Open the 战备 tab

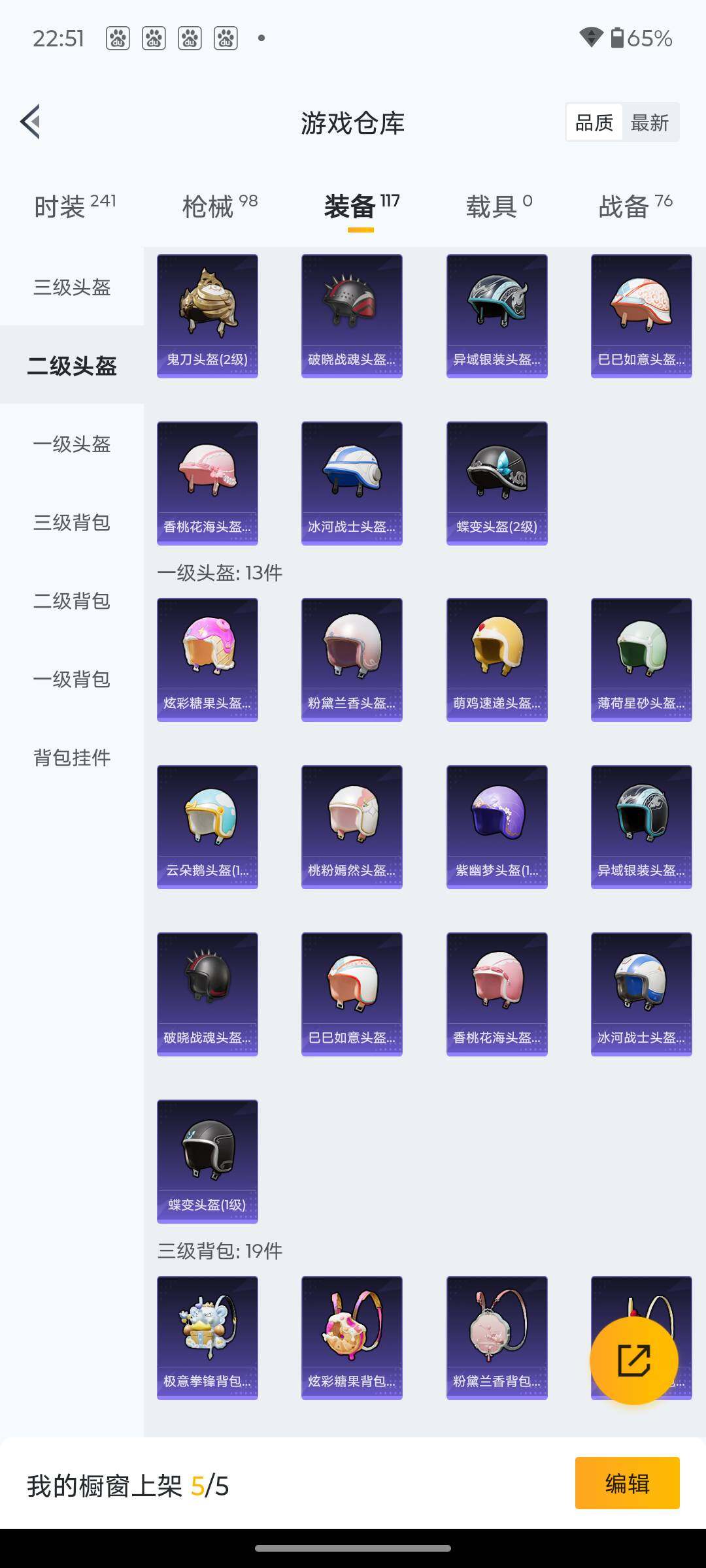pos(635,206)
